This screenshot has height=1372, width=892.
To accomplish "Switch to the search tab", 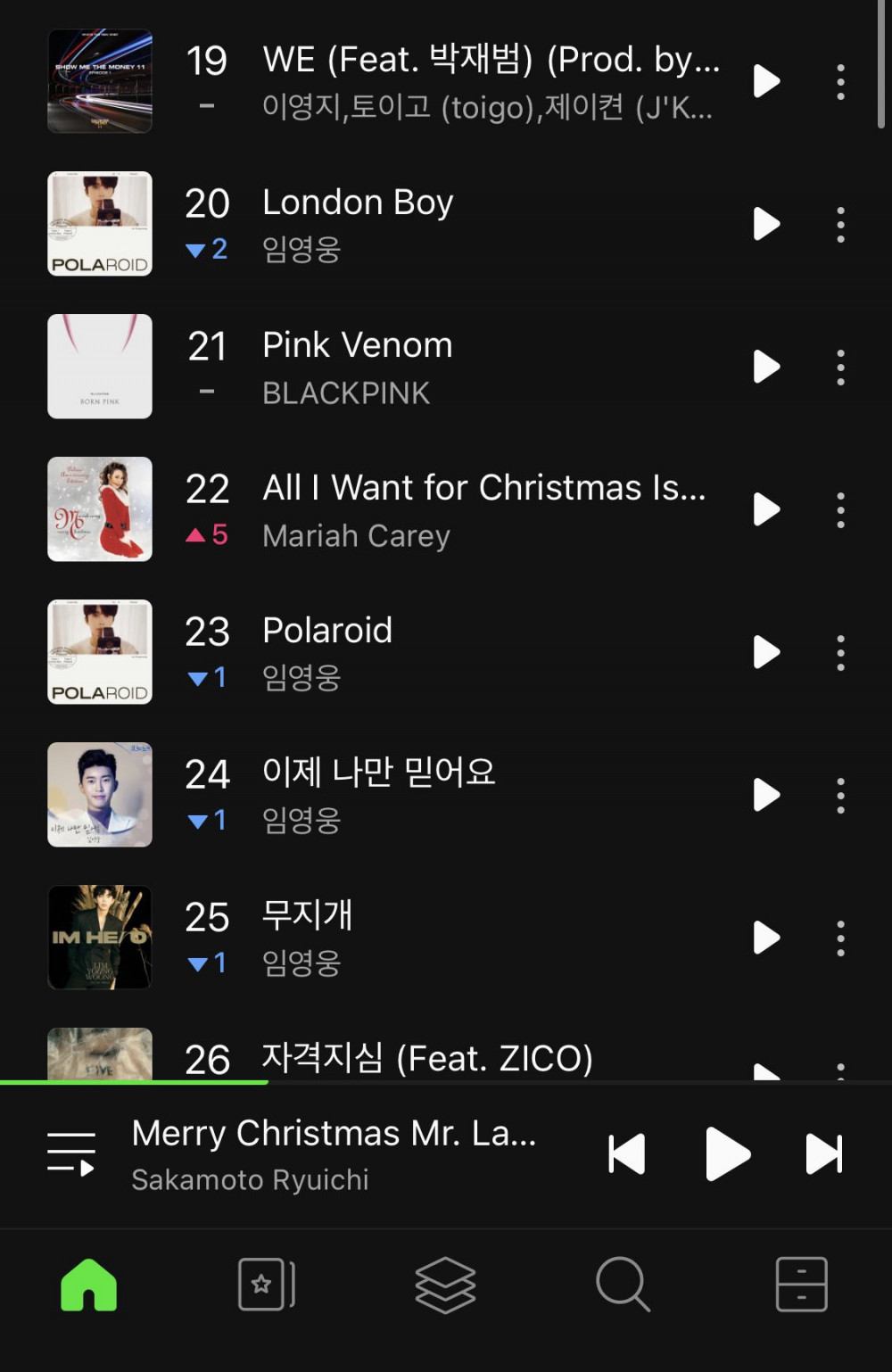I will 623,1285.
